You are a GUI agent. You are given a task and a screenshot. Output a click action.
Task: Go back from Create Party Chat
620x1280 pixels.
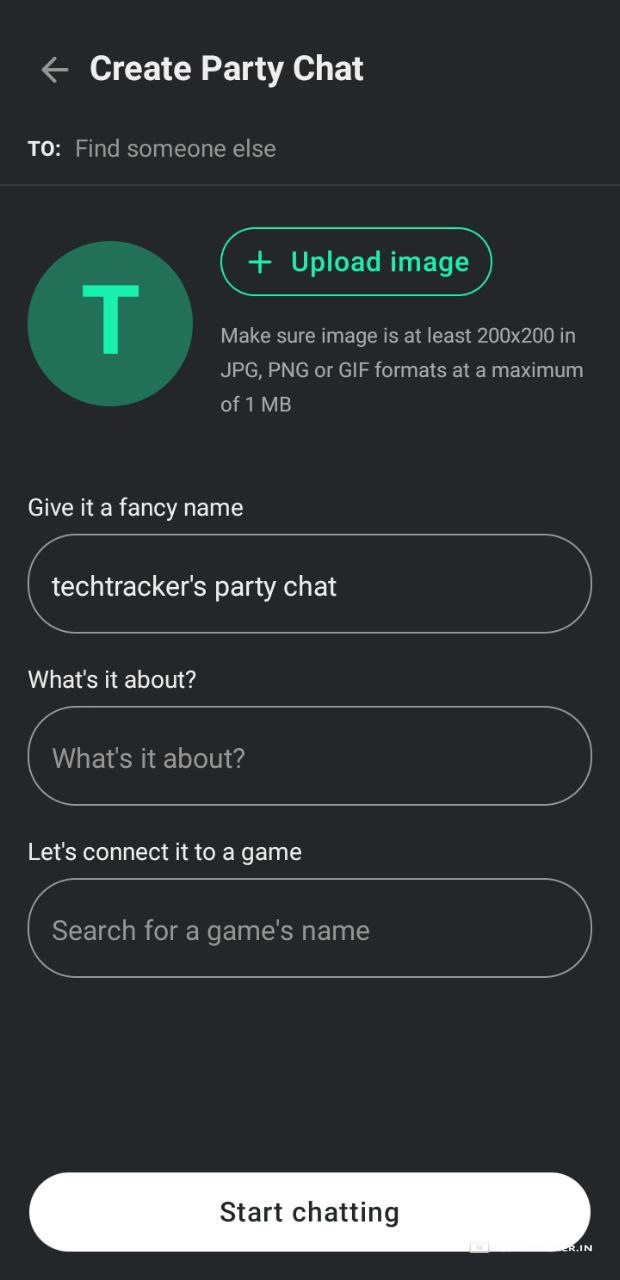coord(54,69)
